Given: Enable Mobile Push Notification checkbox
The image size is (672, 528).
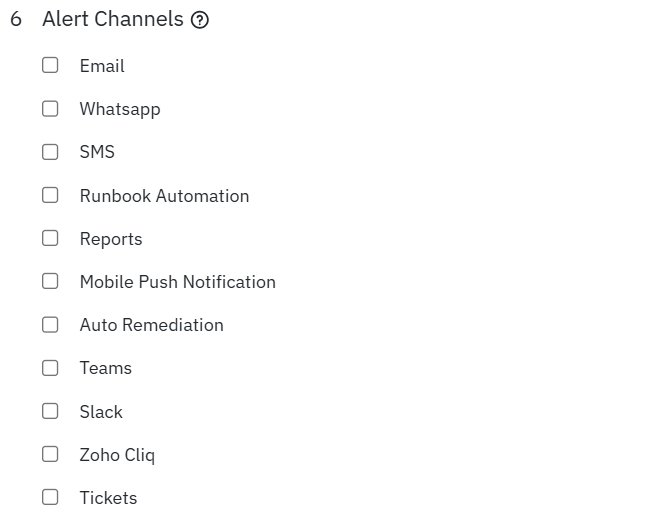Looking at the screenshot, I should tap(50, 282).
